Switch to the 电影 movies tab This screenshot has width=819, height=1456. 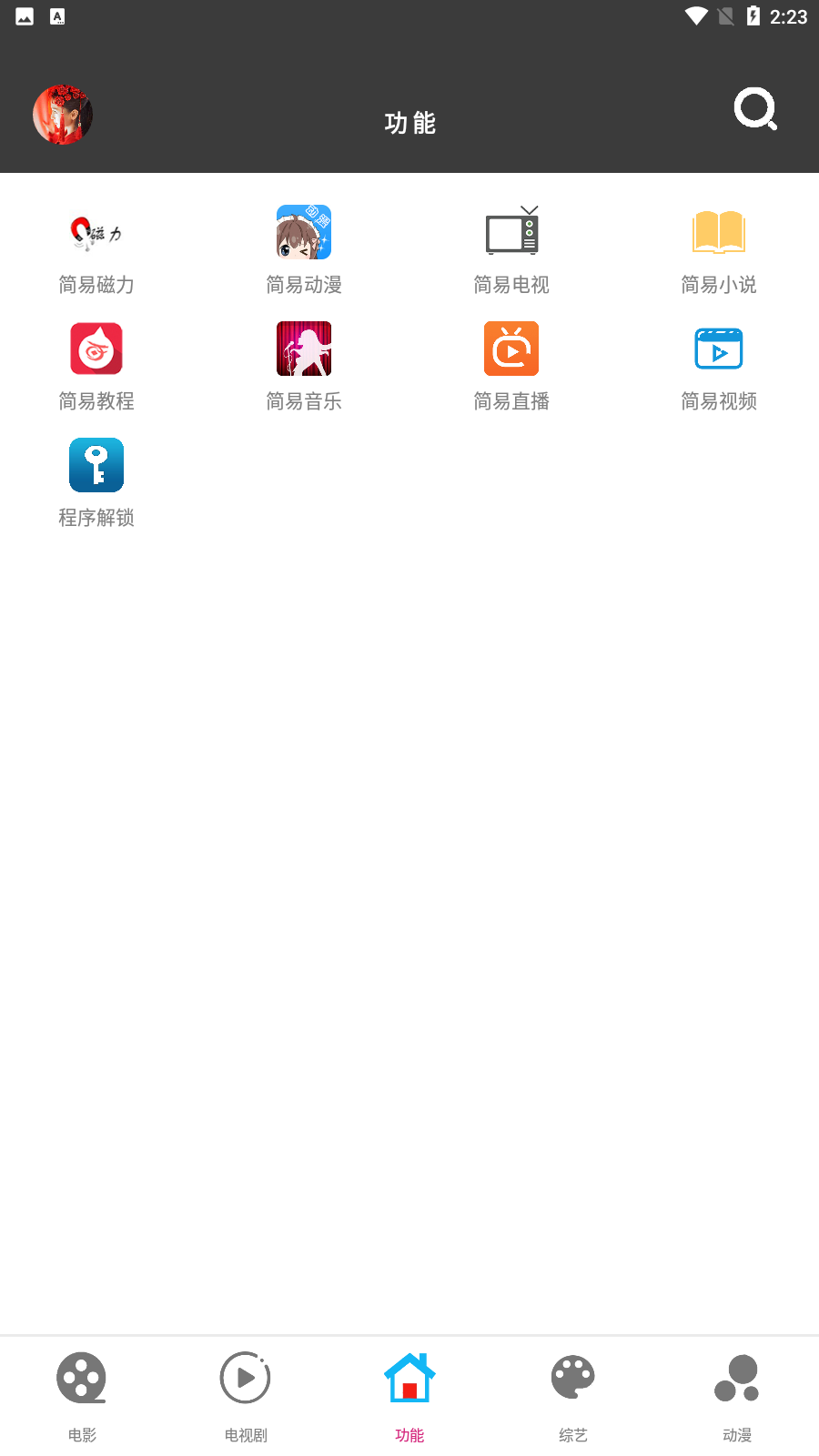pos(82,1392)
